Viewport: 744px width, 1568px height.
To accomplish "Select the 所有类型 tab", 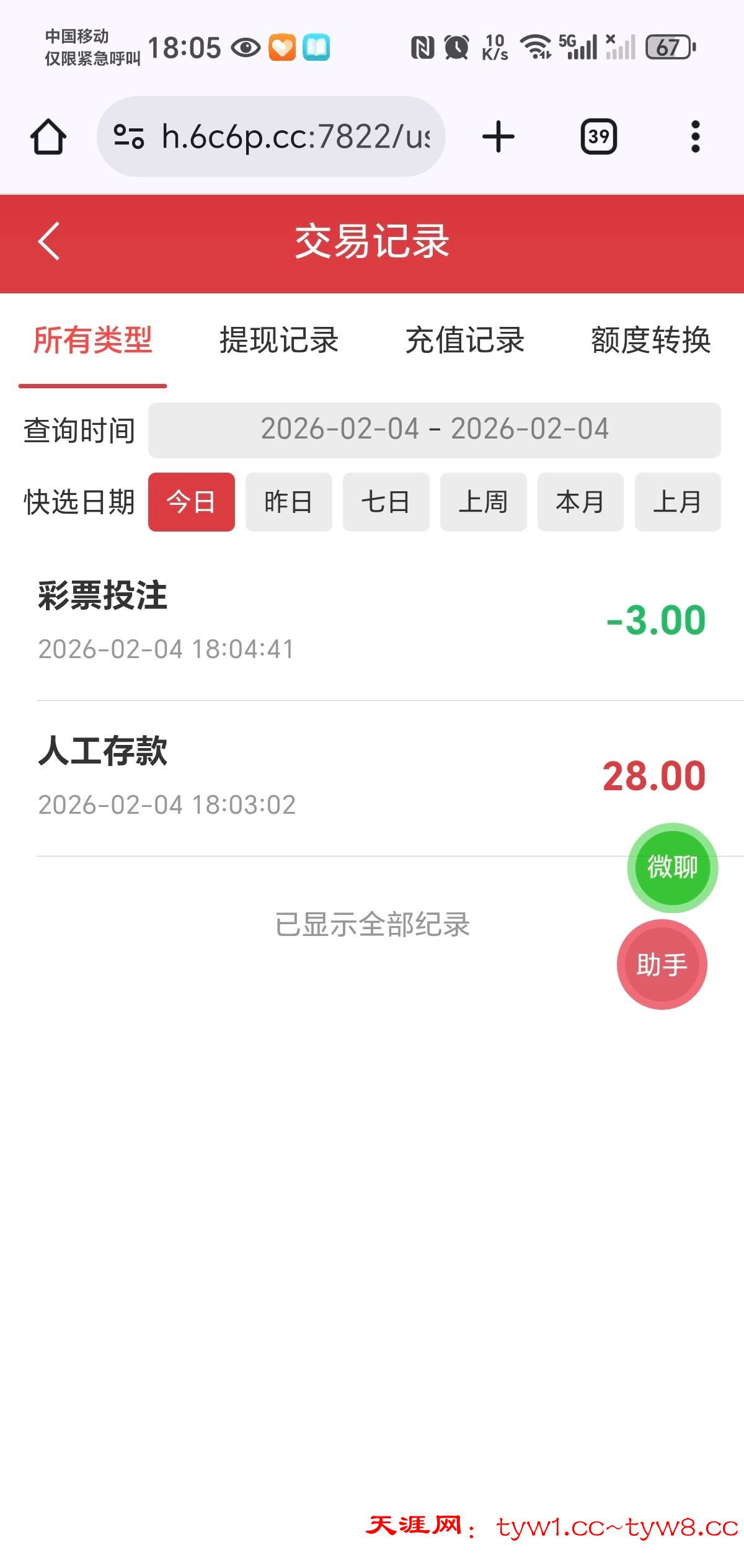I will coord(92,341).
